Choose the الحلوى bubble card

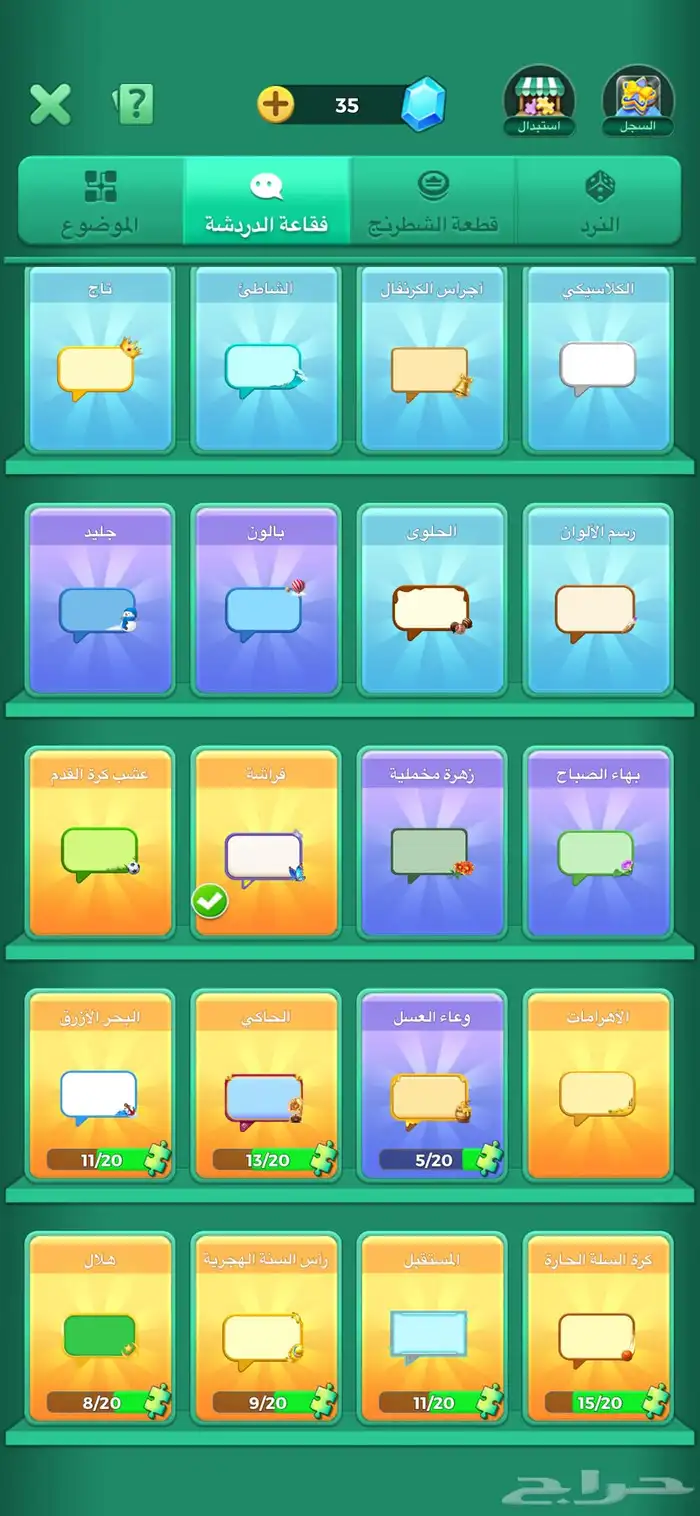431,600
